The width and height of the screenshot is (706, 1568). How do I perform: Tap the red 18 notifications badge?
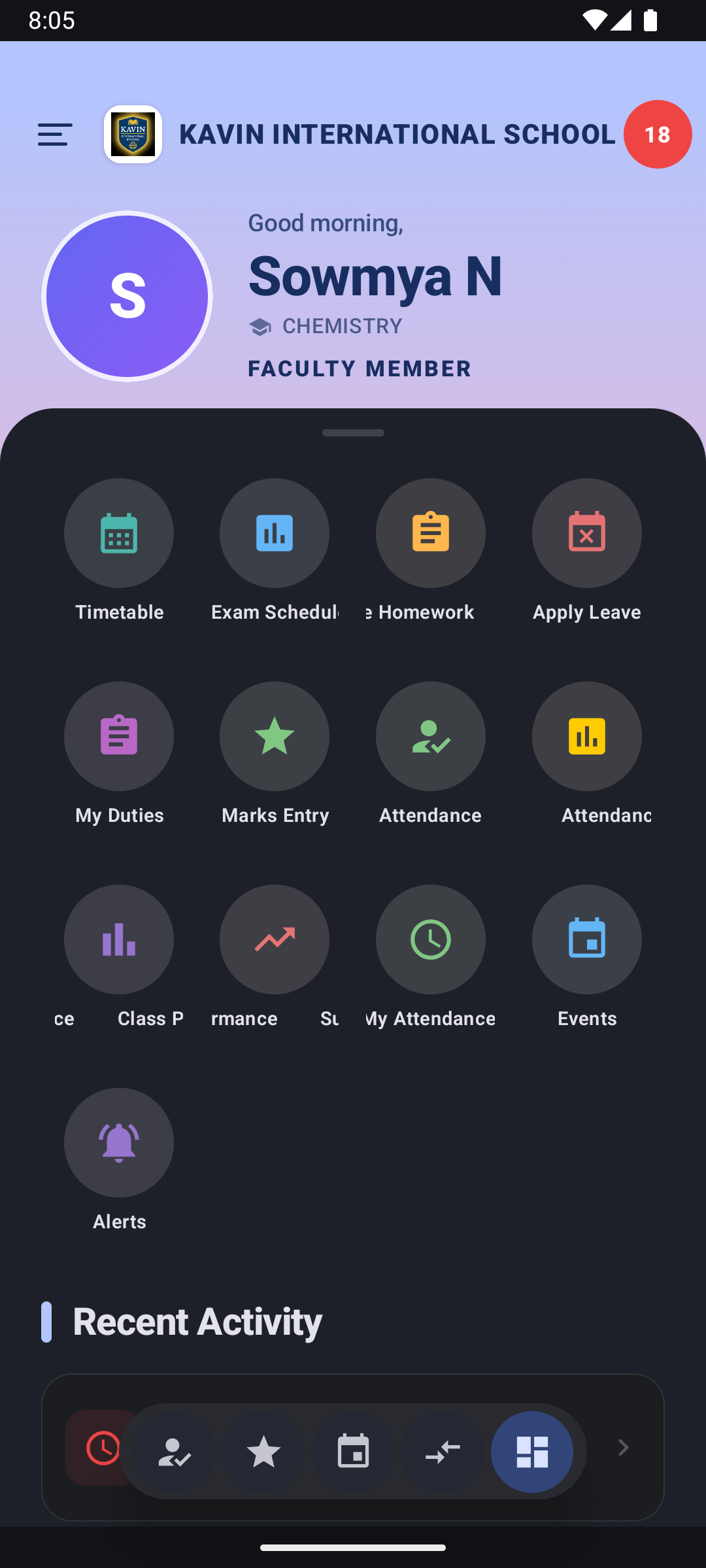coord(658,134)
